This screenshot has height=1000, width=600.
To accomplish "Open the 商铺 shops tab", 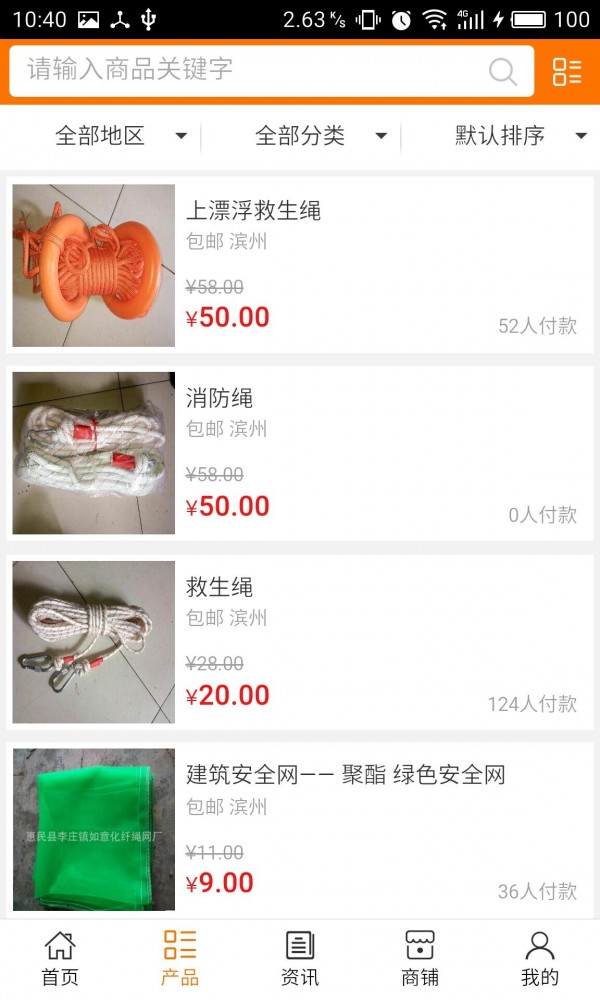I will (420, 958).
